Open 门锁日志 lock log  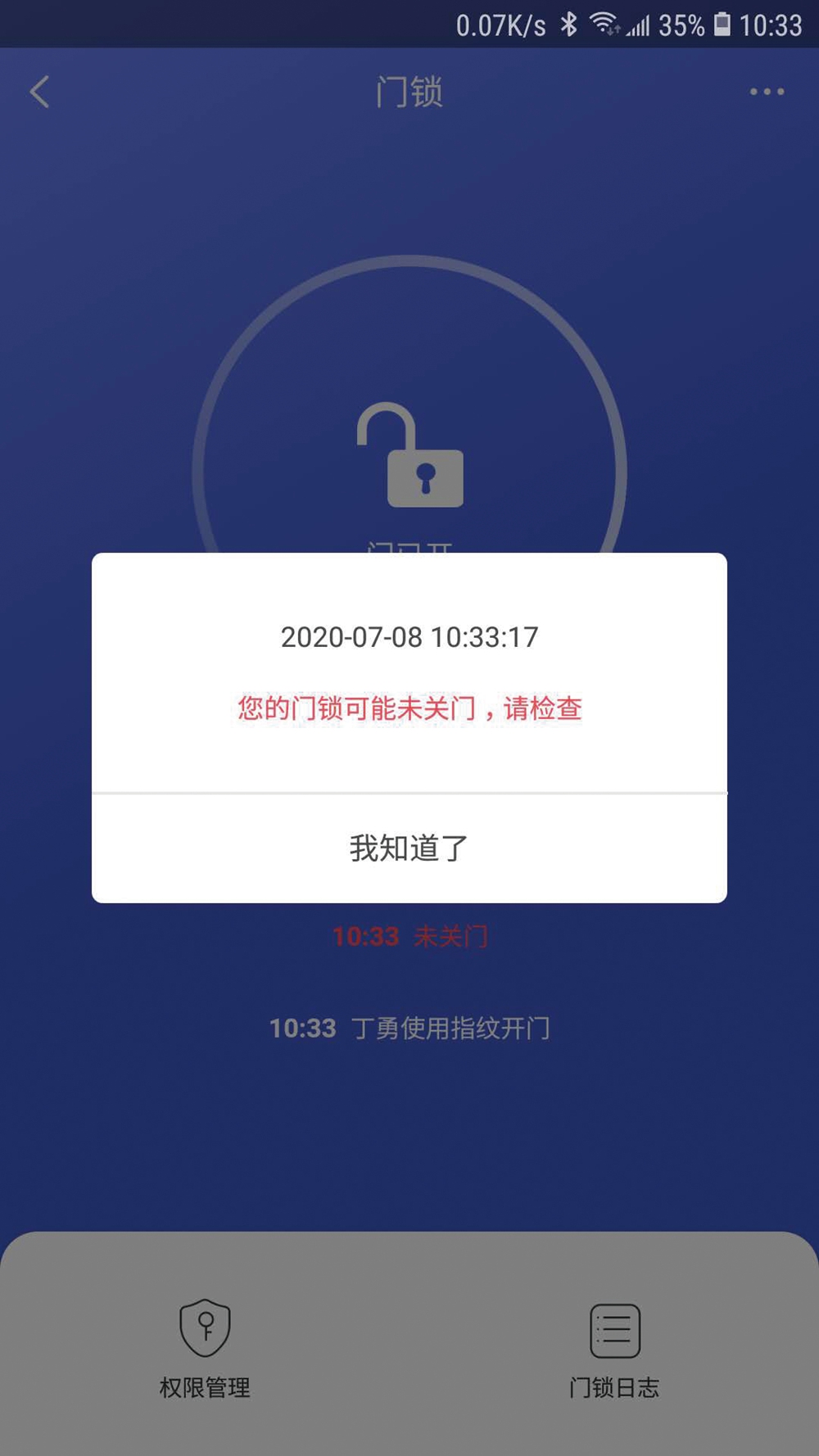pyautogui.click(x=614, y=1349)
